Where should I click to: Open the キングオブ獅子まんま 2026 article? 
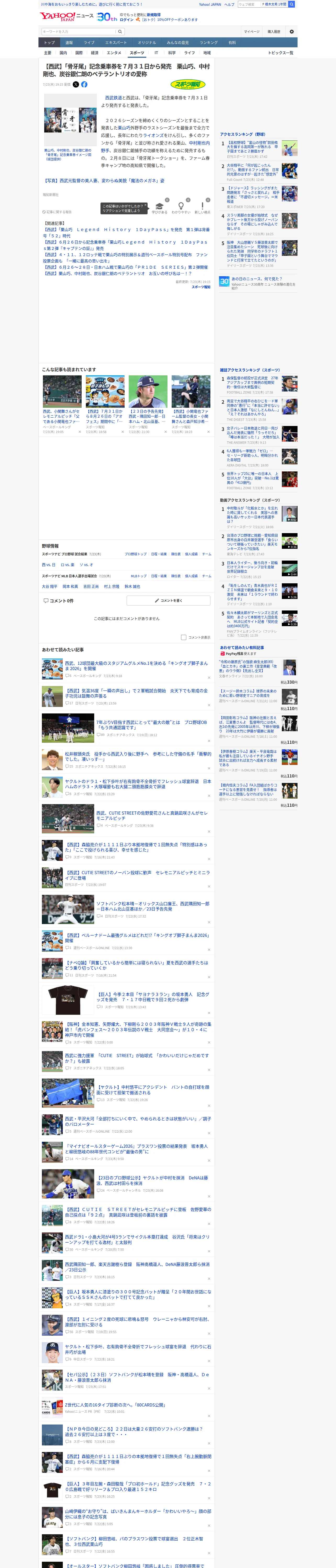tap(136, 665)
